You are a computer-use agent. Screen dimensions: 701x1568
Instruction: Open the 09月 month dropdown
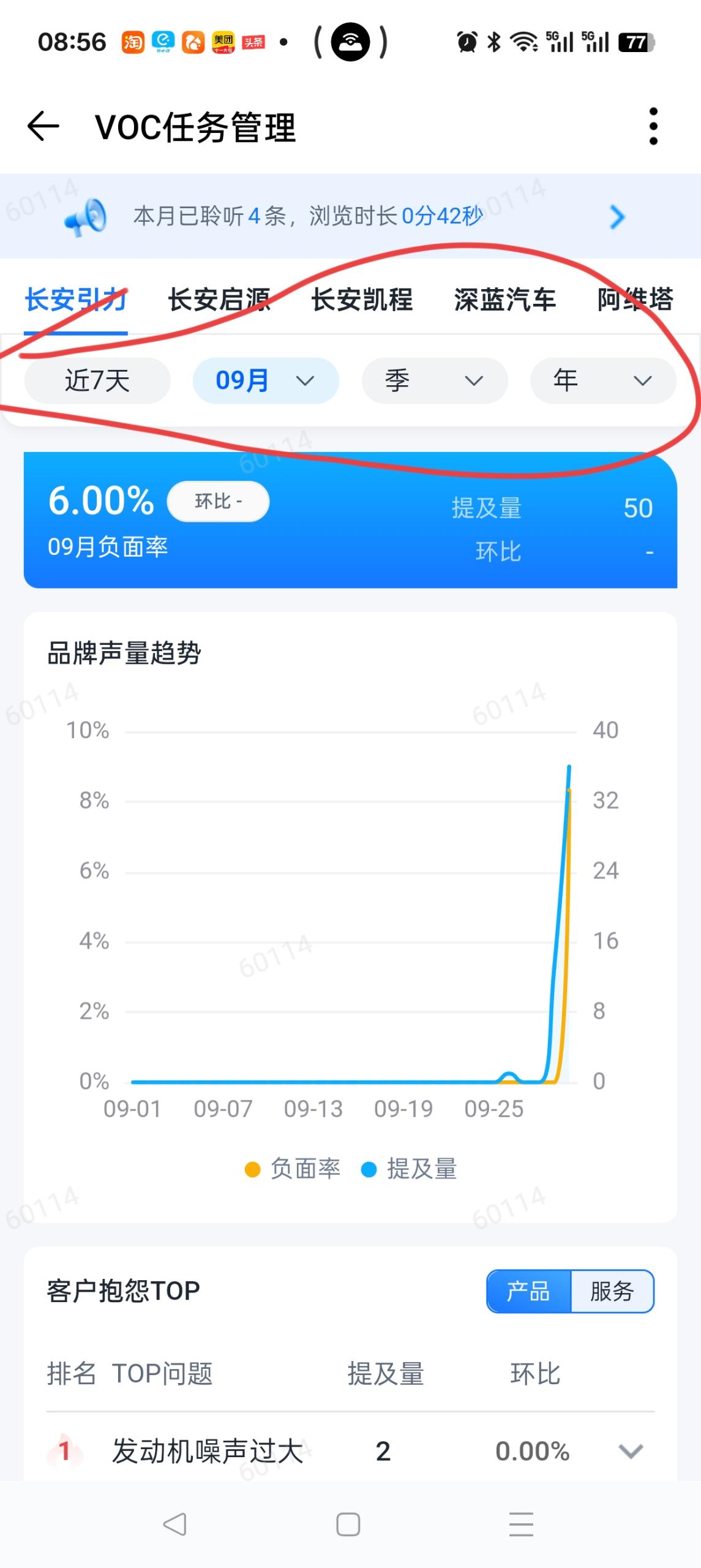(265, 381)
